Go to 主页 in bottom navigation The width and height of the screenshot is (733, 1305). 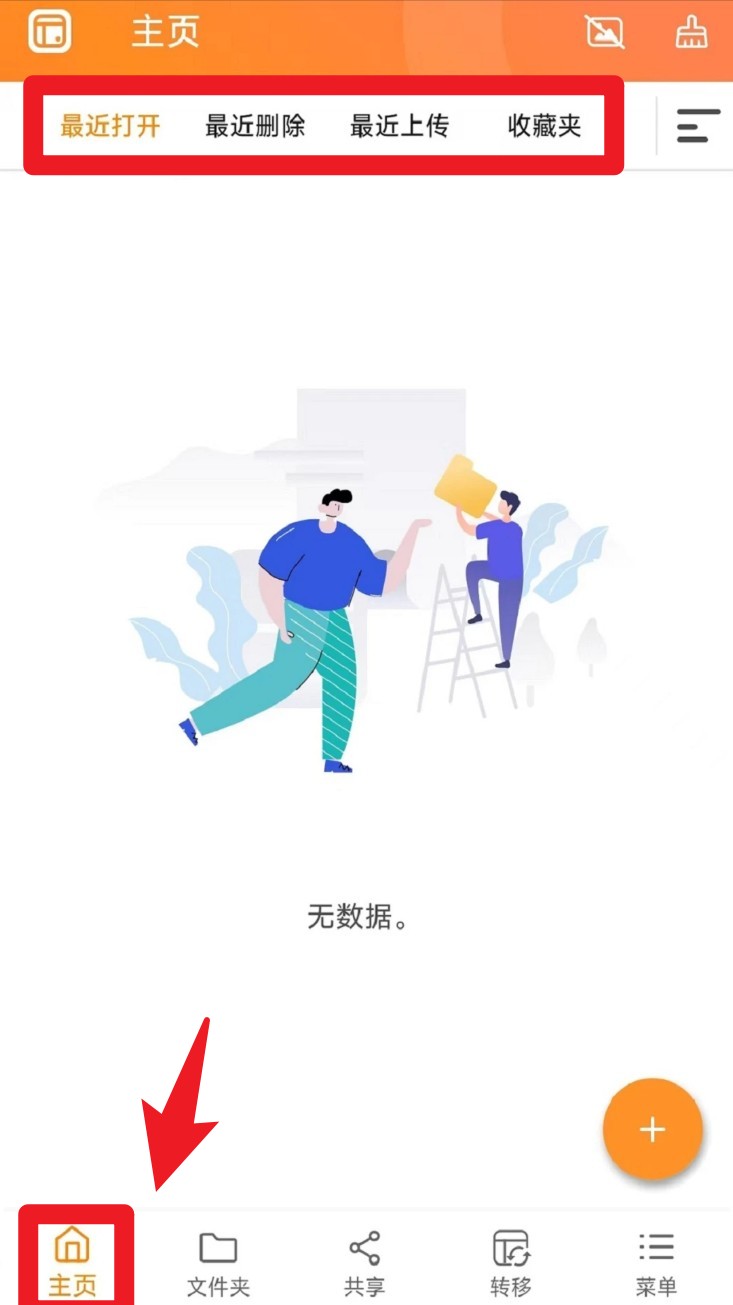click(73, 1262)
